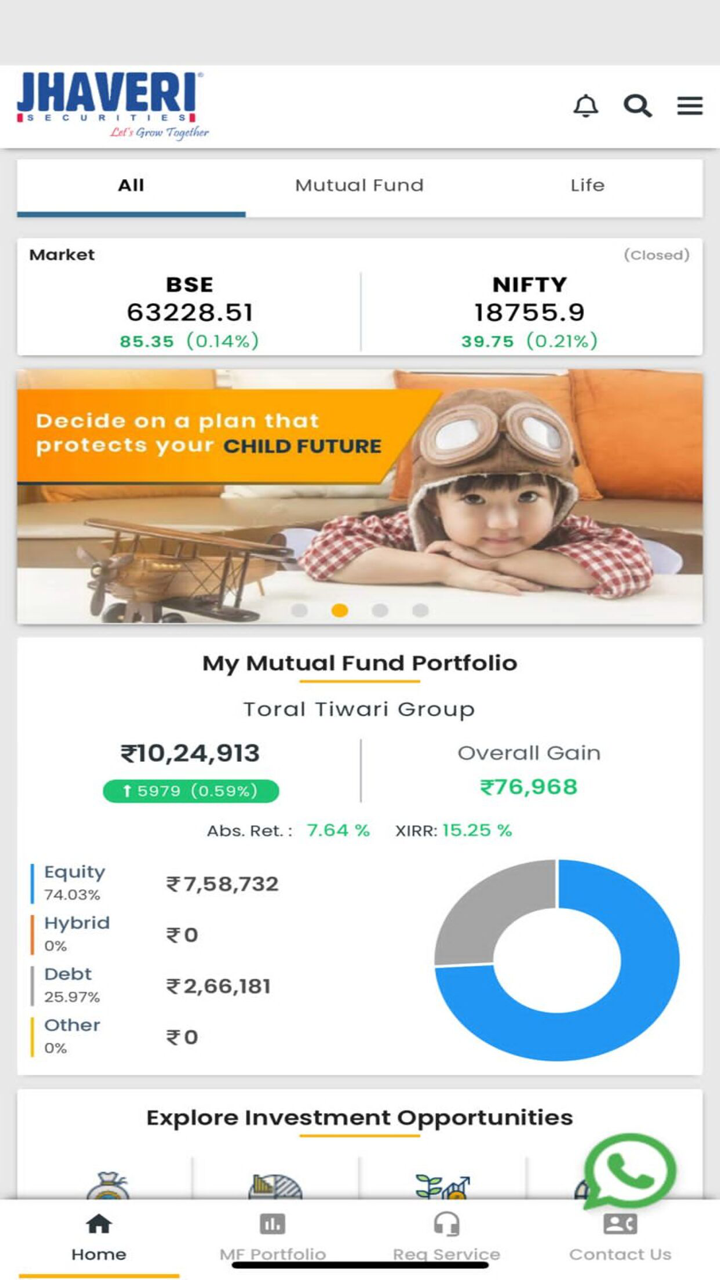Open the child future plan banner
This screenshot has height=1280, width=720.
359,496
